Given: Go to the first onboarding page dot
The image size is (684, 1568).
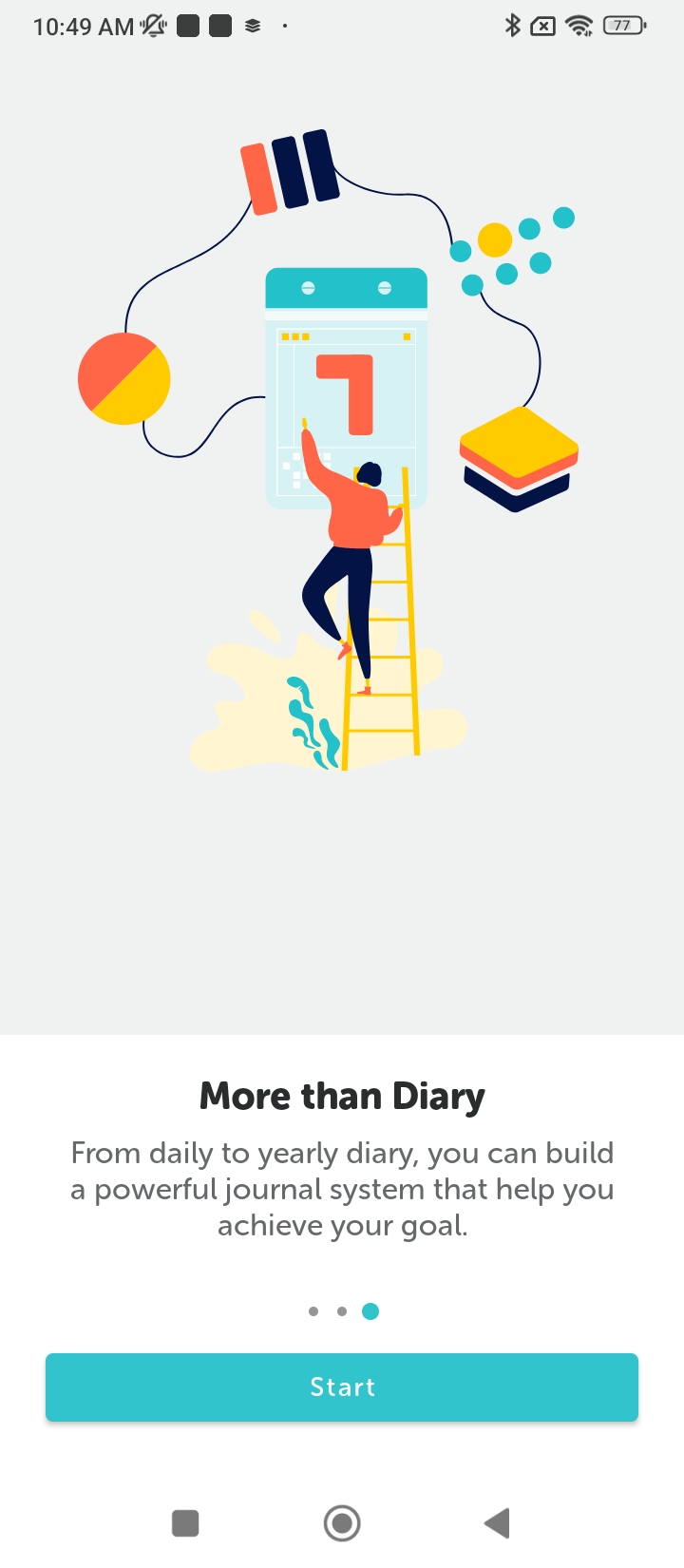Looking at the screenshot, I should pos(313,1311).
